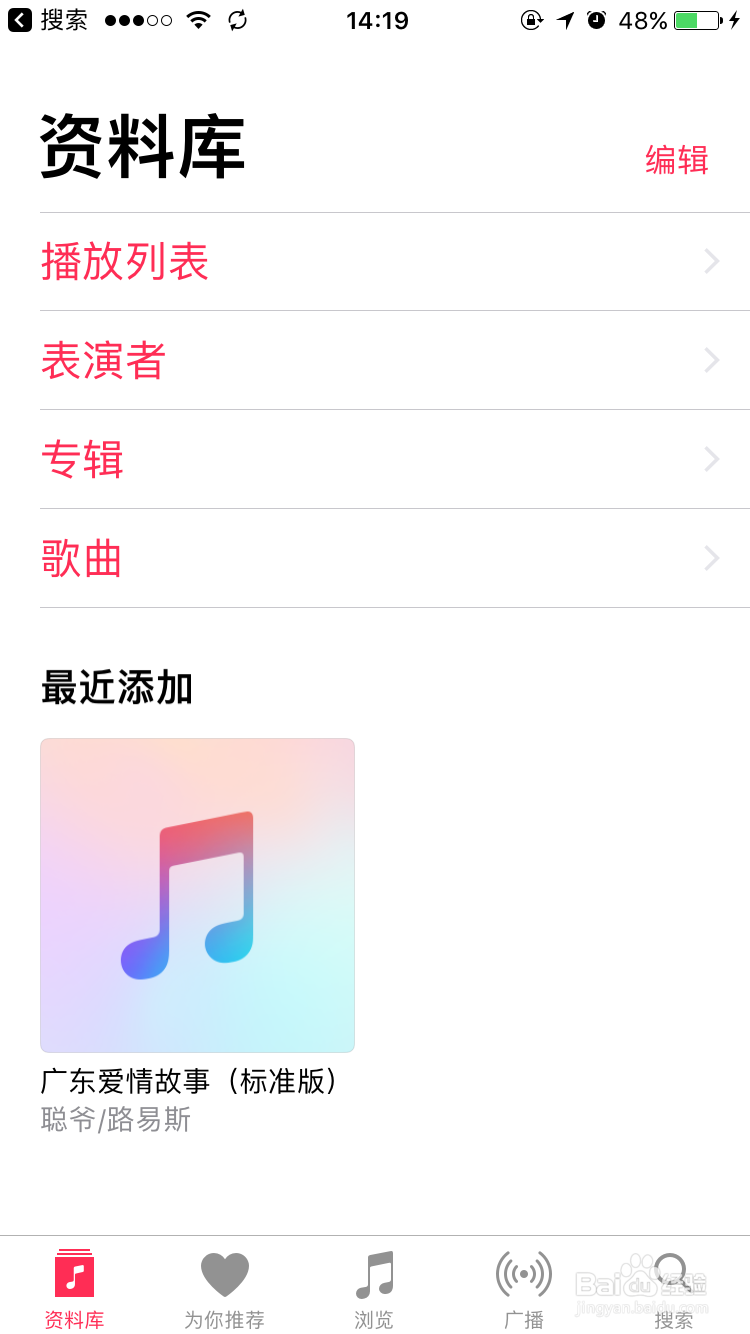Viewport: 750px width, 1334px height.
Task: Tap the 为你推荐 heart icon
Action: click(224, 1271)
